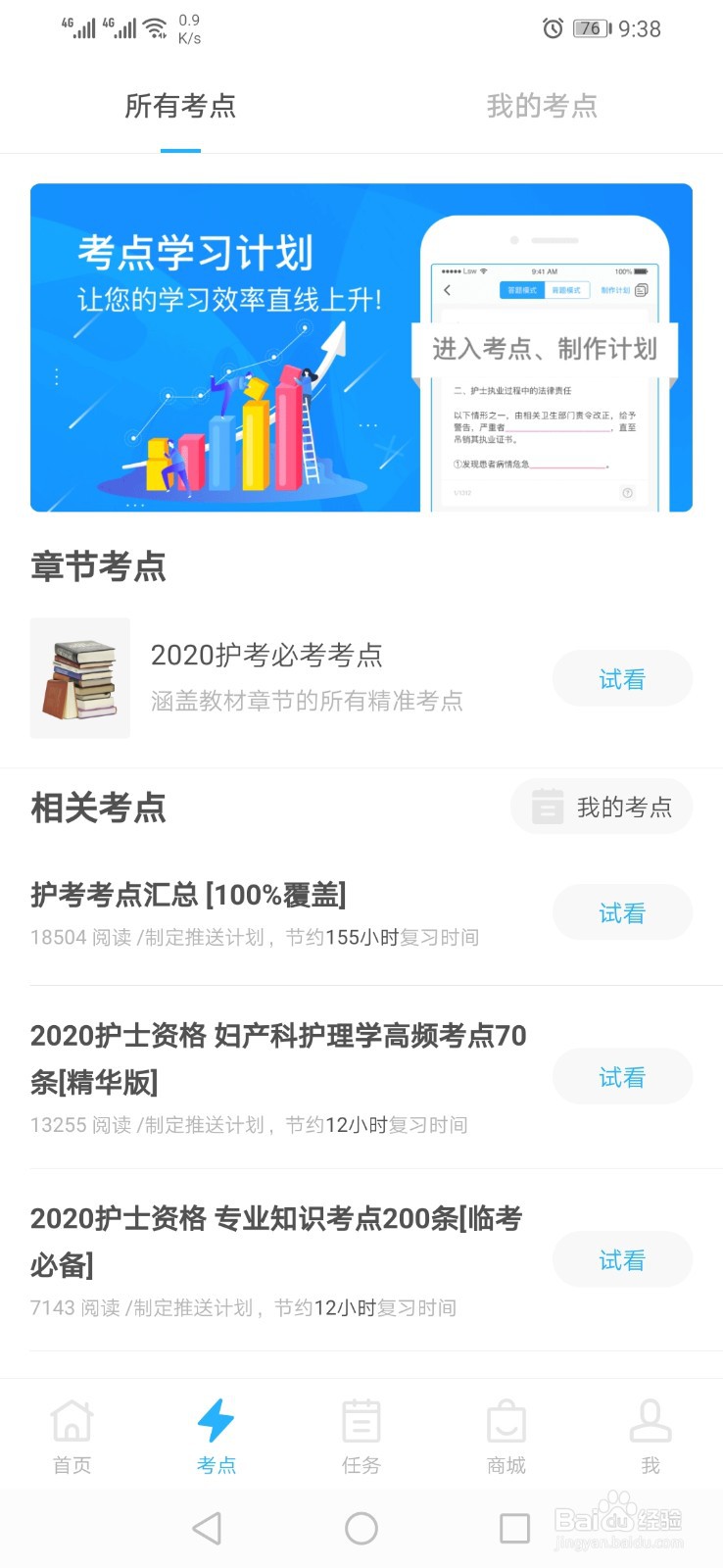Click the 进入考点、制作计划 banner button
Viewport: 723px width, 1568px height.
pos(544,348)
